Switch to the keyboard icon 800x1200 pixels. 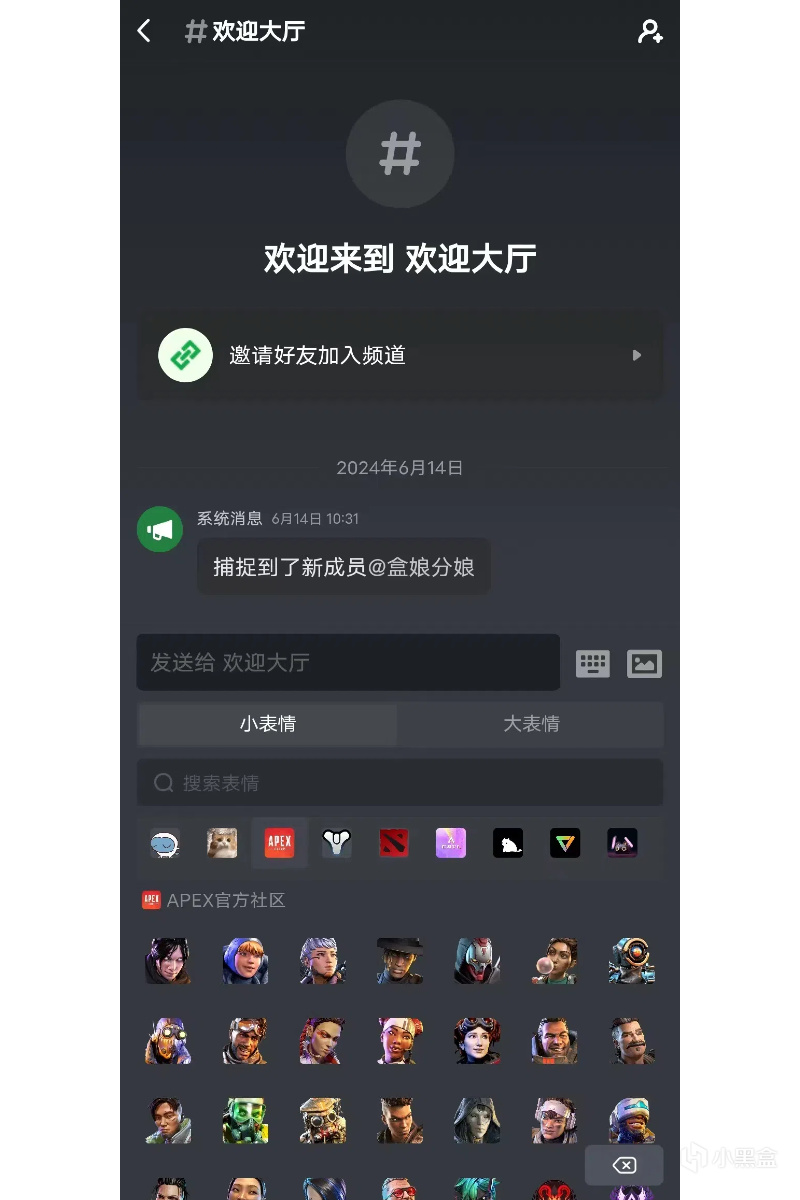tap(592, 663)
